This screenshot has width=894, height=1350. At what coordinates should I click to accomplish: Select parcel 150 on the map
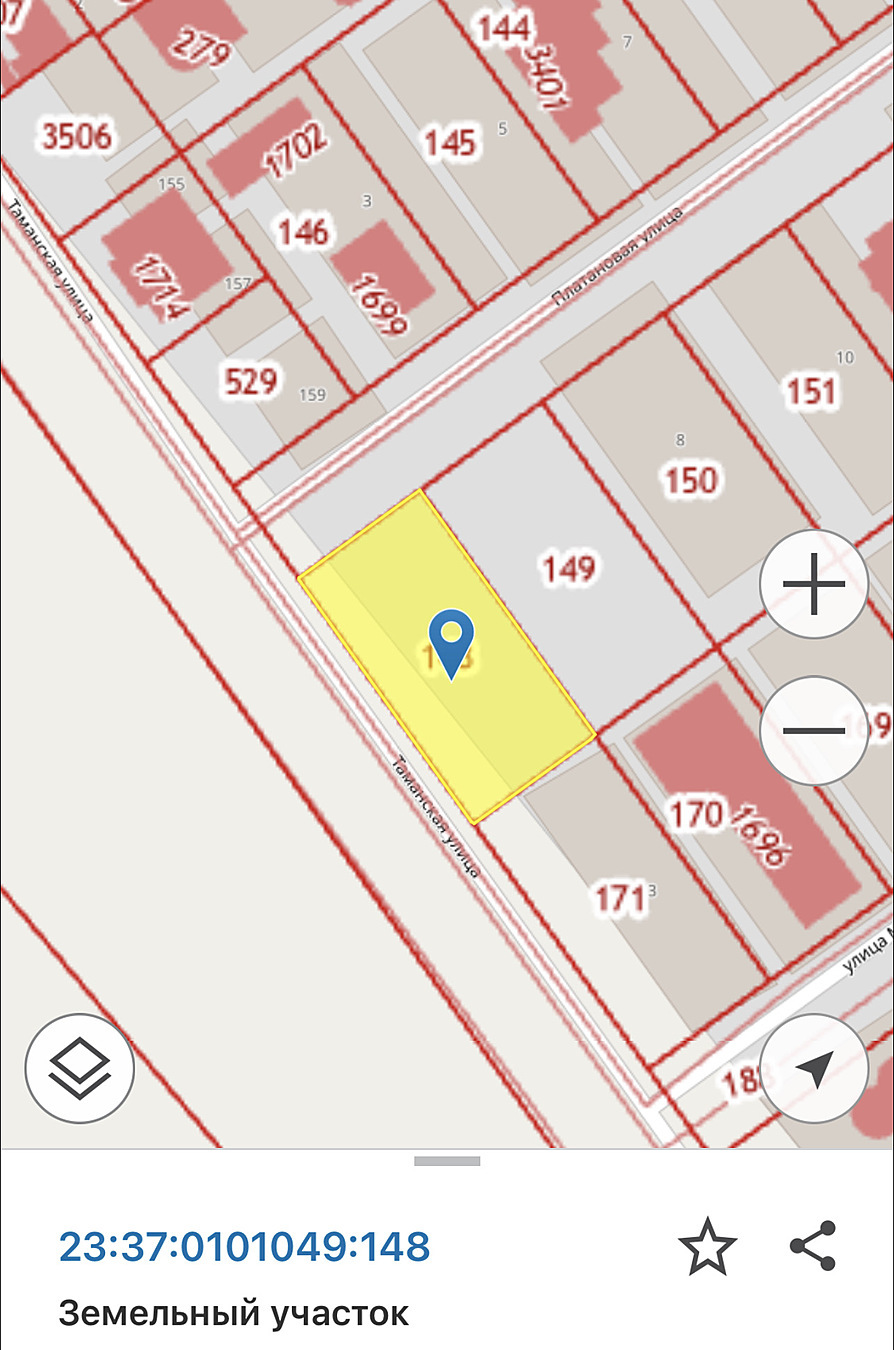(691, 479)
